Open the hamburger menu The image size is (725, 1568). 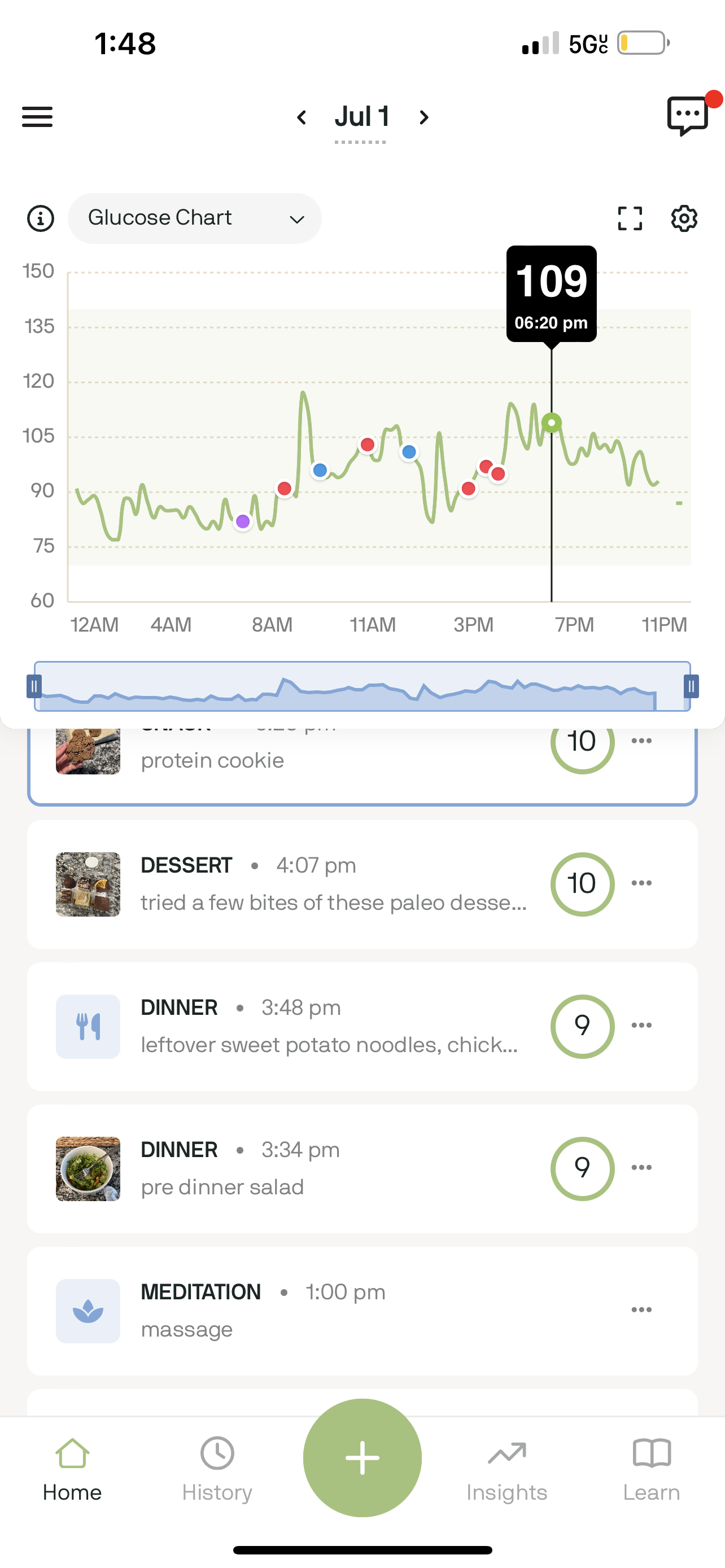coord(37,116)
